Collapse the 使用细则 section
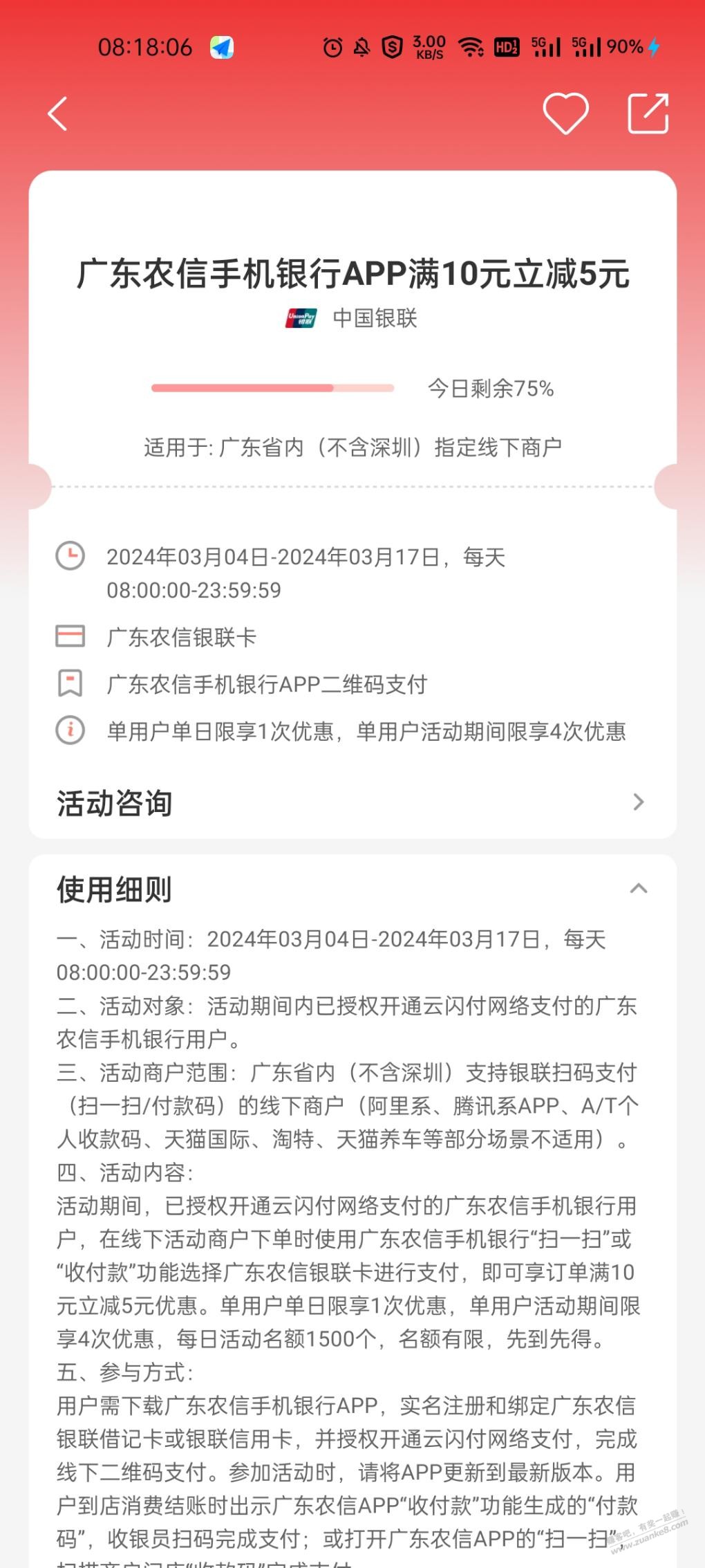705x1568 pixels. pyautogui.click(x=639, y=889)
